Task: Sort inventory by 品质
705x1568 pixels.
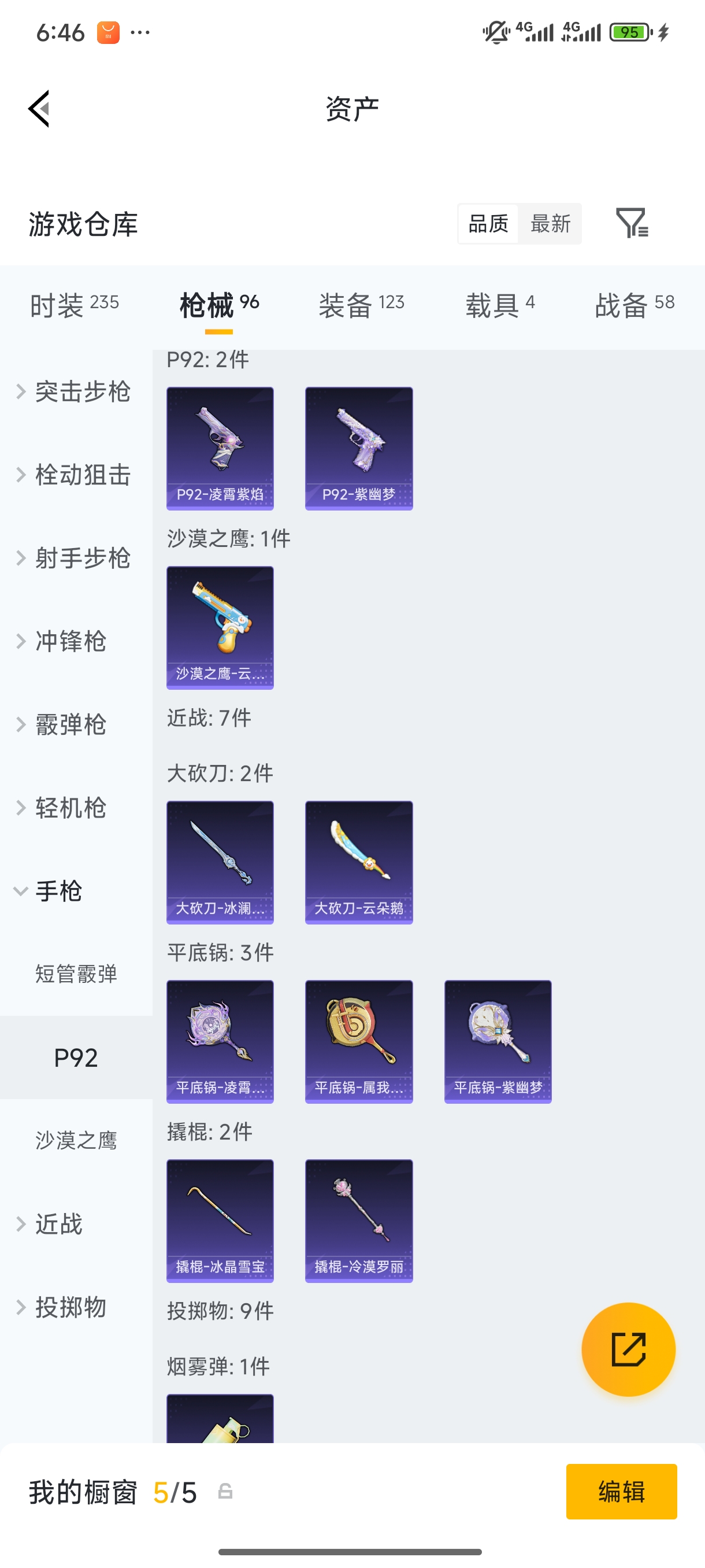Action: pyautogui.click(x=488, y=224)
